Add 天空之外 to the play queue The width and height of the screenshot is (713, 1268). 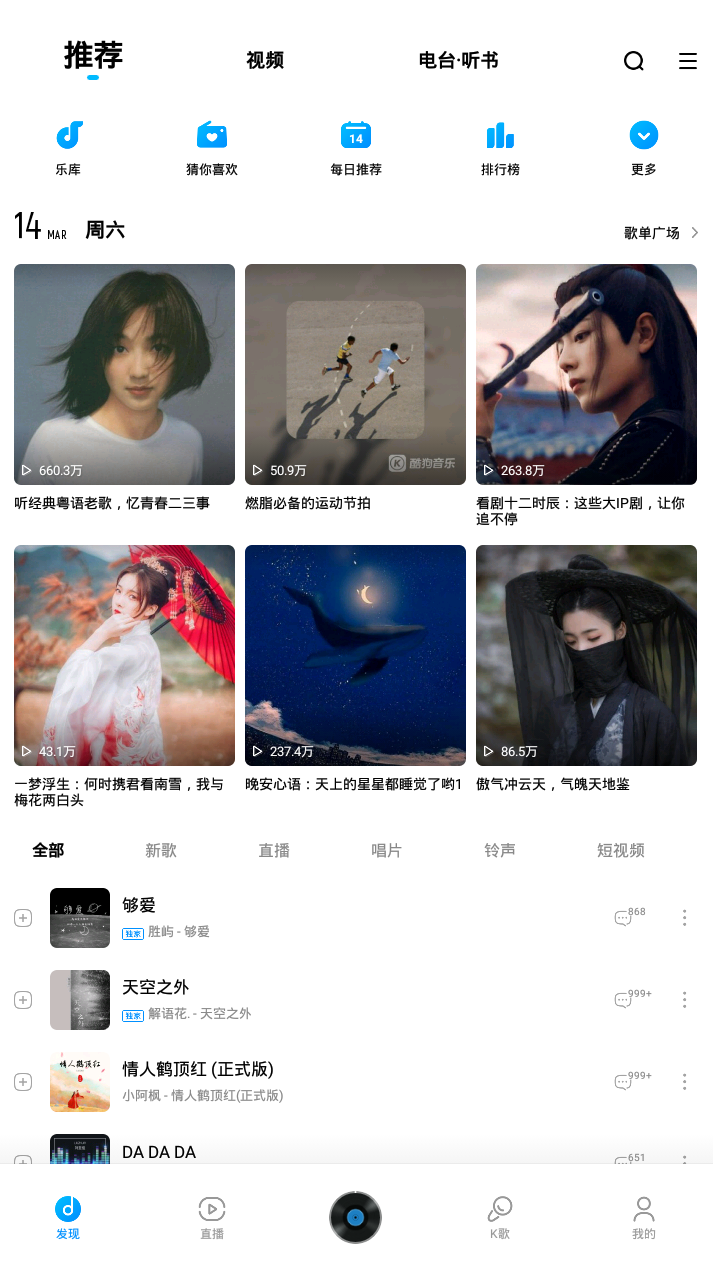[23, 1000]
